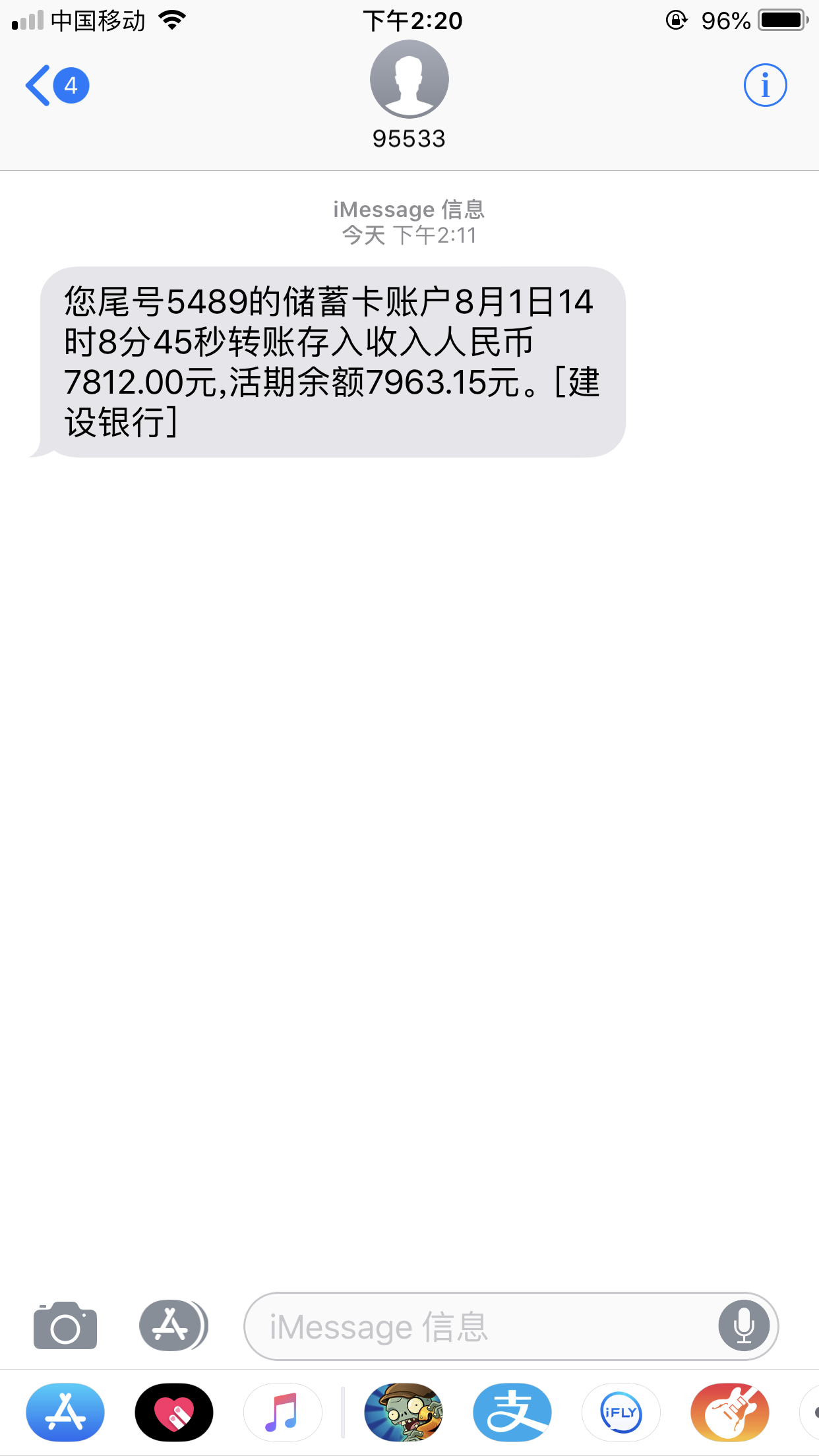Open the camera to attach a photo
The width and height of the screenshot is (819, 1456).
tap(65, 1326)
